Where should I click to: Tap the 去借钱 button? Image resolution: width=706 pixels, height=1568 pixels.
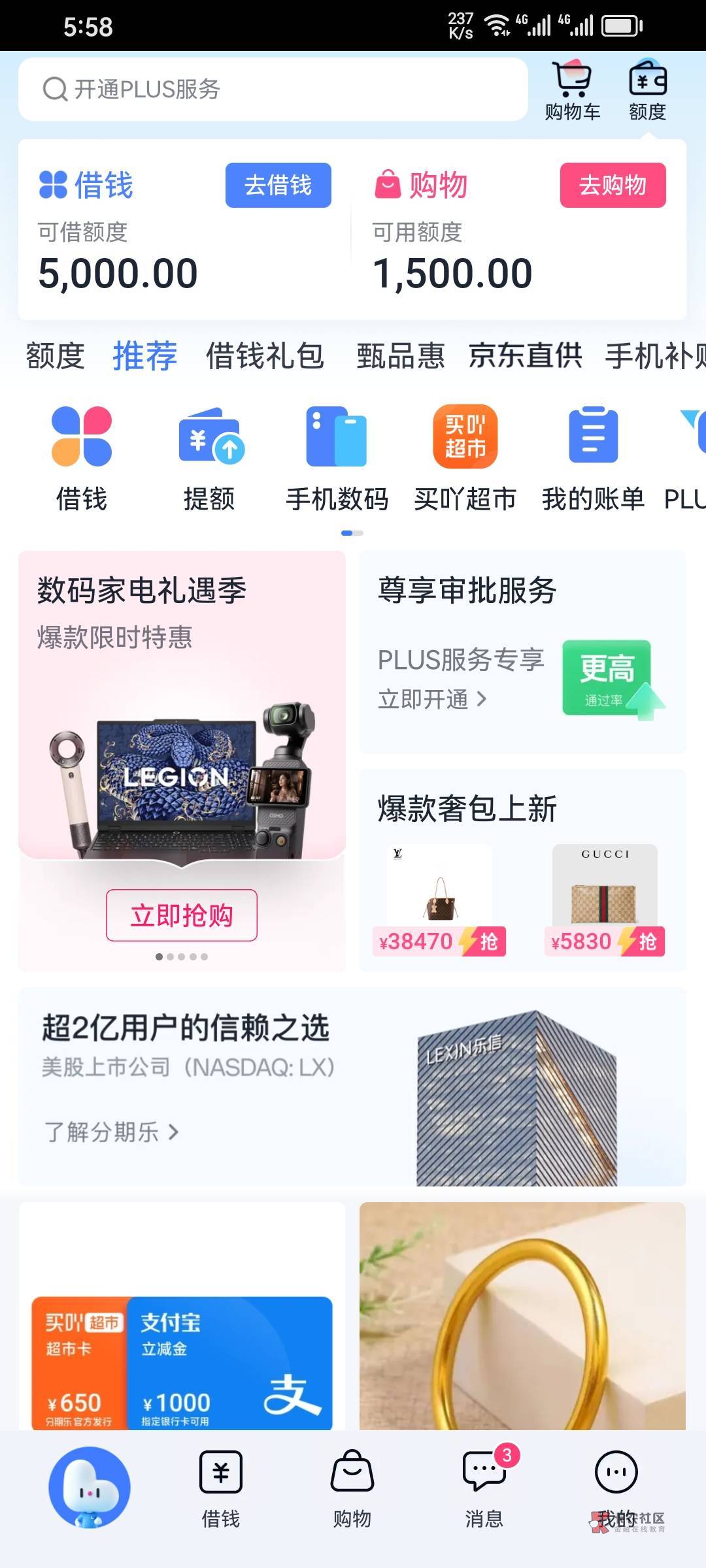click(278, 185)
